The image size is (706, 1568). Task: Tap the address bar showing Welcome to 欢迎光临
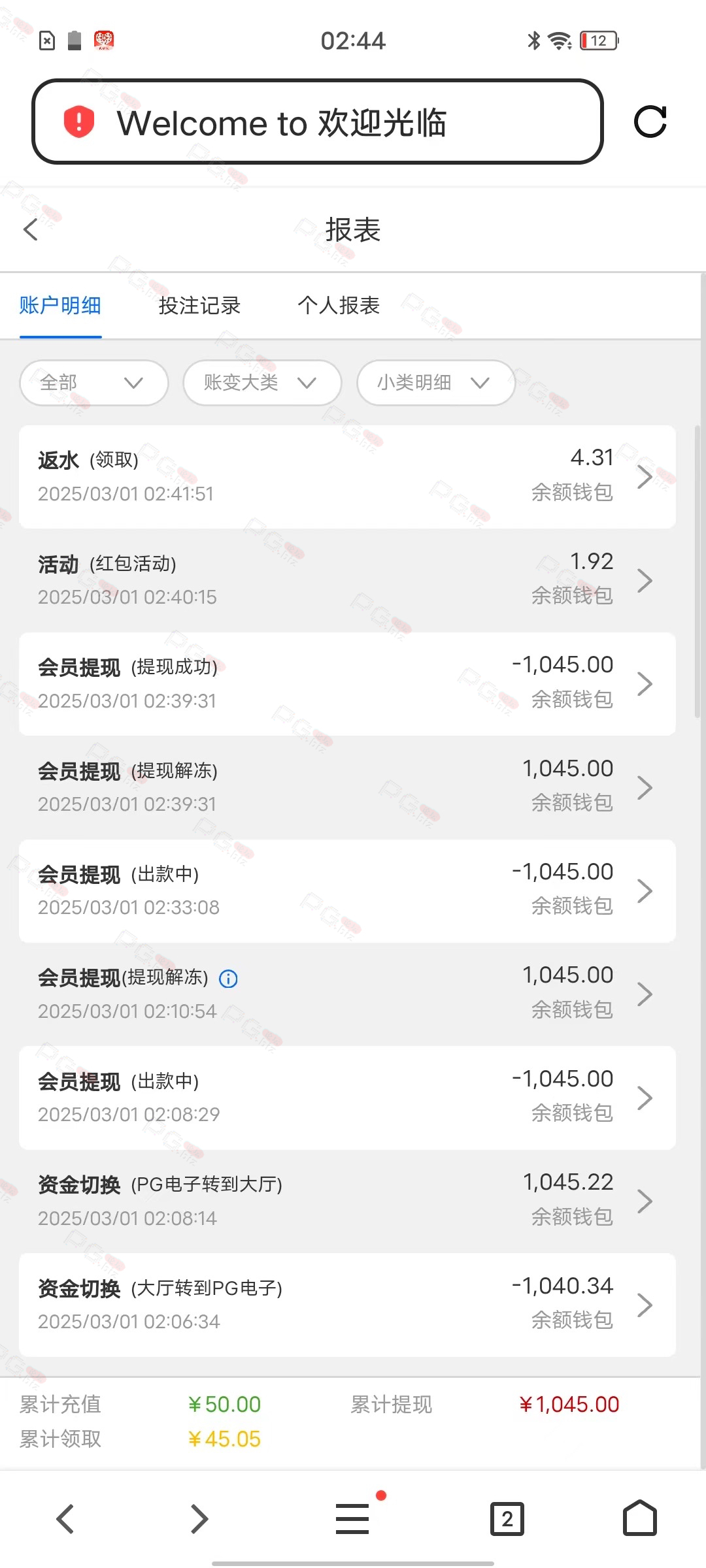pos(317,122)
